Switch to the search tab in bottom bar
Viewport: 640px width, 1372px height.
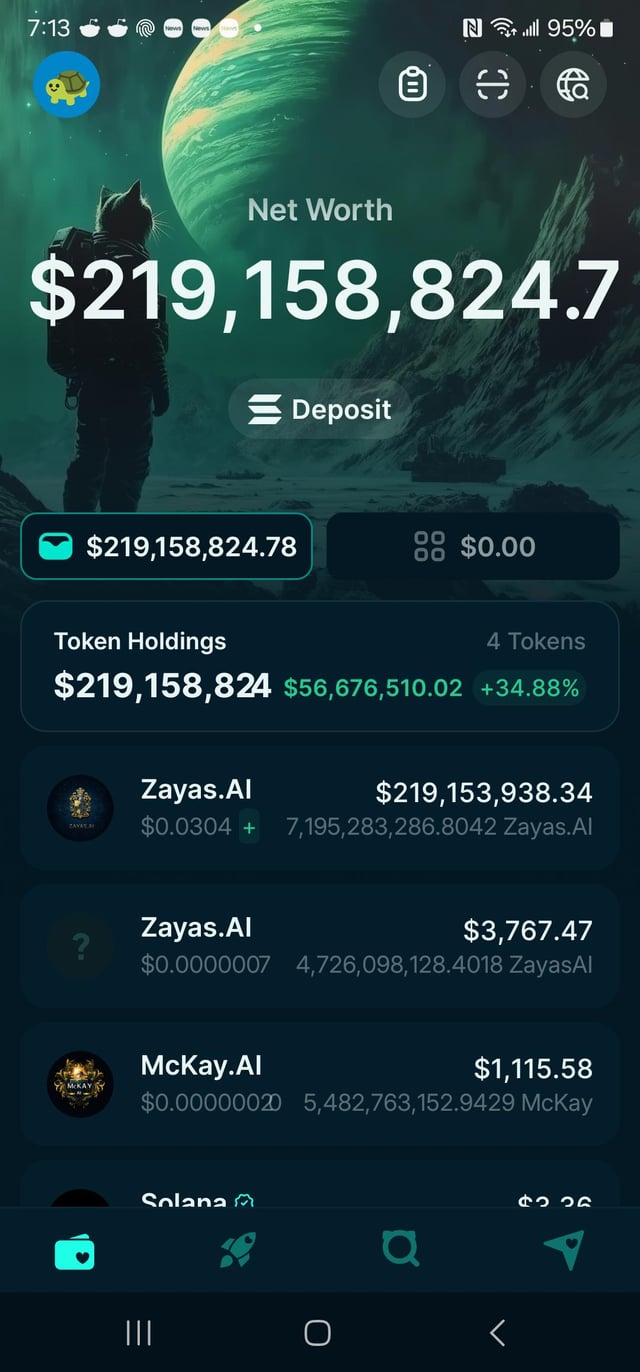pyautogui.click(x=400, y=1250)
